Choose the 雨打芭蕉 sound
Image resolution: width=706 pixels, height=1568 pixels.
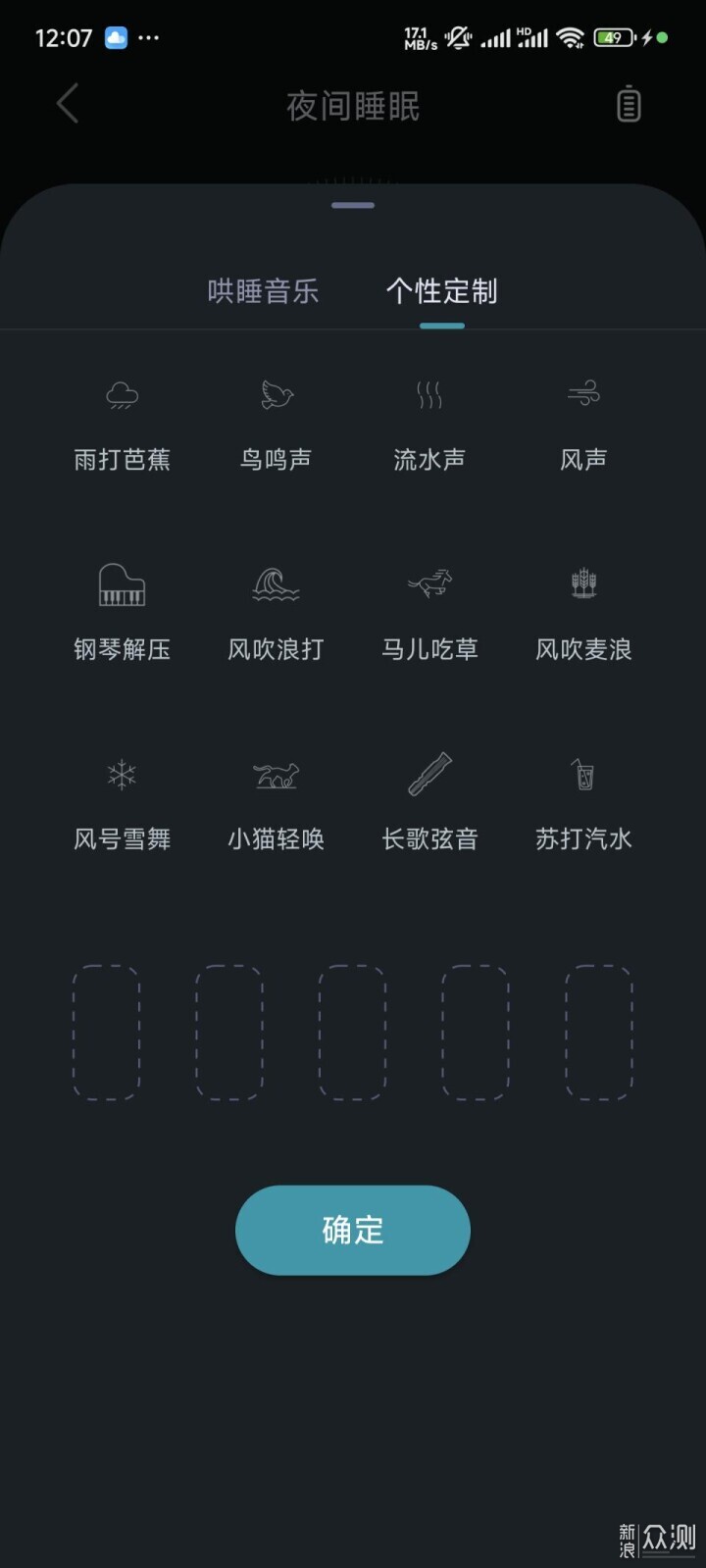click(x=122, y=427)
